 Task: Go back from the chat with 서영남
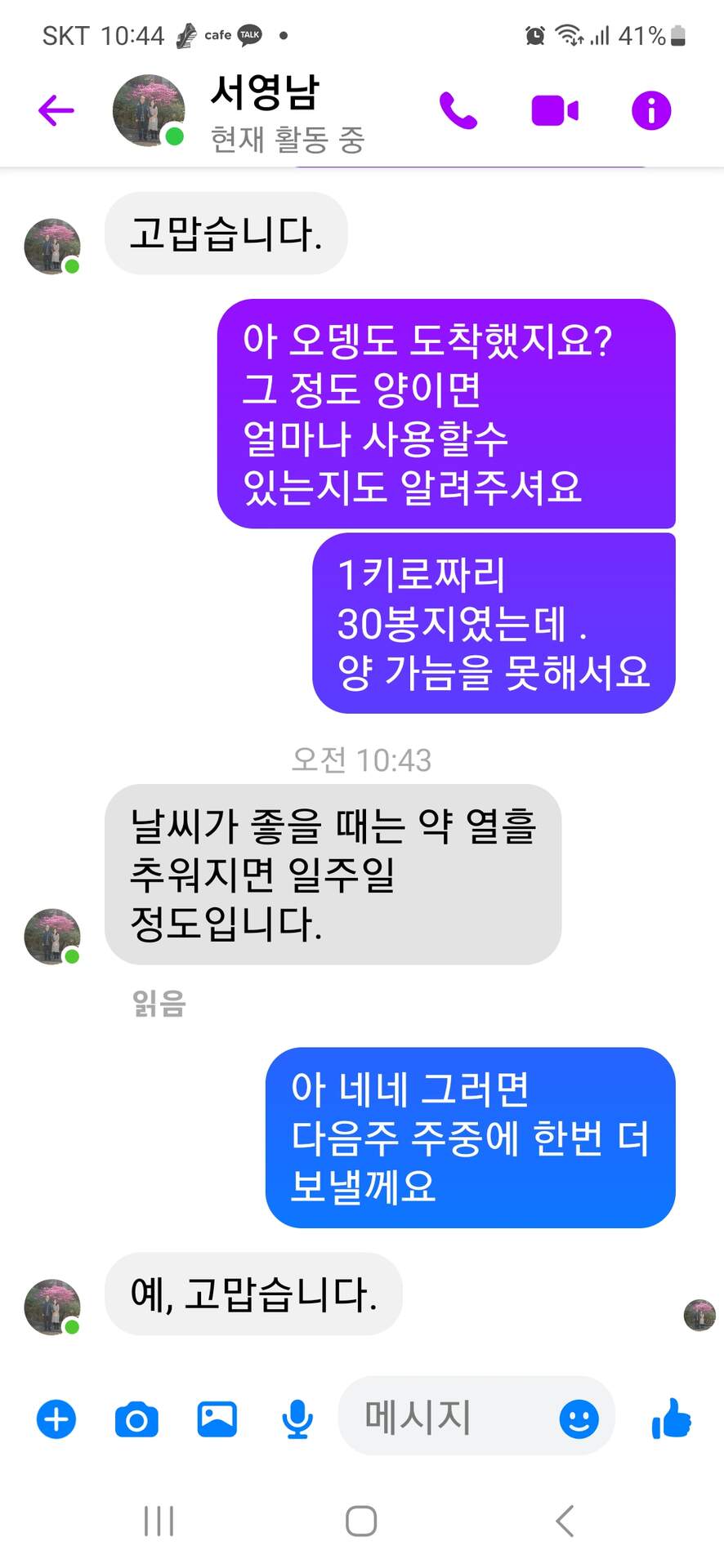56,110
